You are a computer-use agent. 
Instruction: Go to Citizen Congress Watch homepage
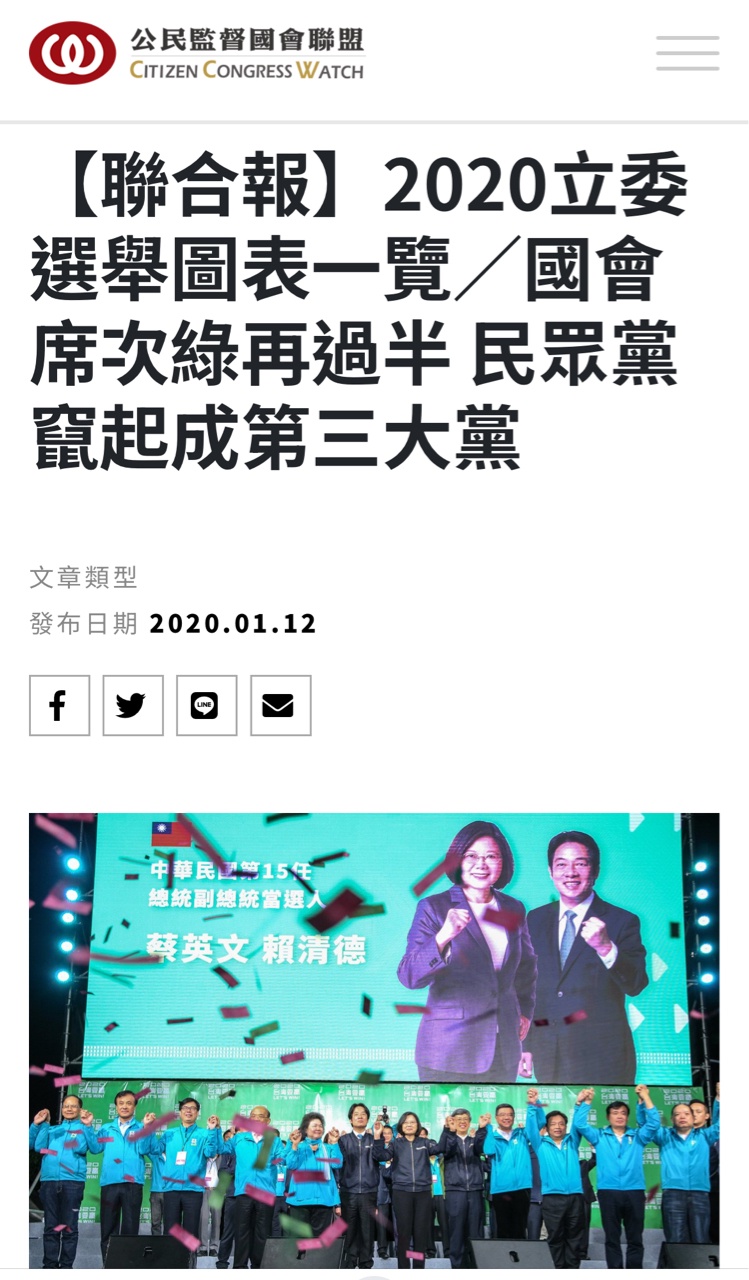click(197, 53)
